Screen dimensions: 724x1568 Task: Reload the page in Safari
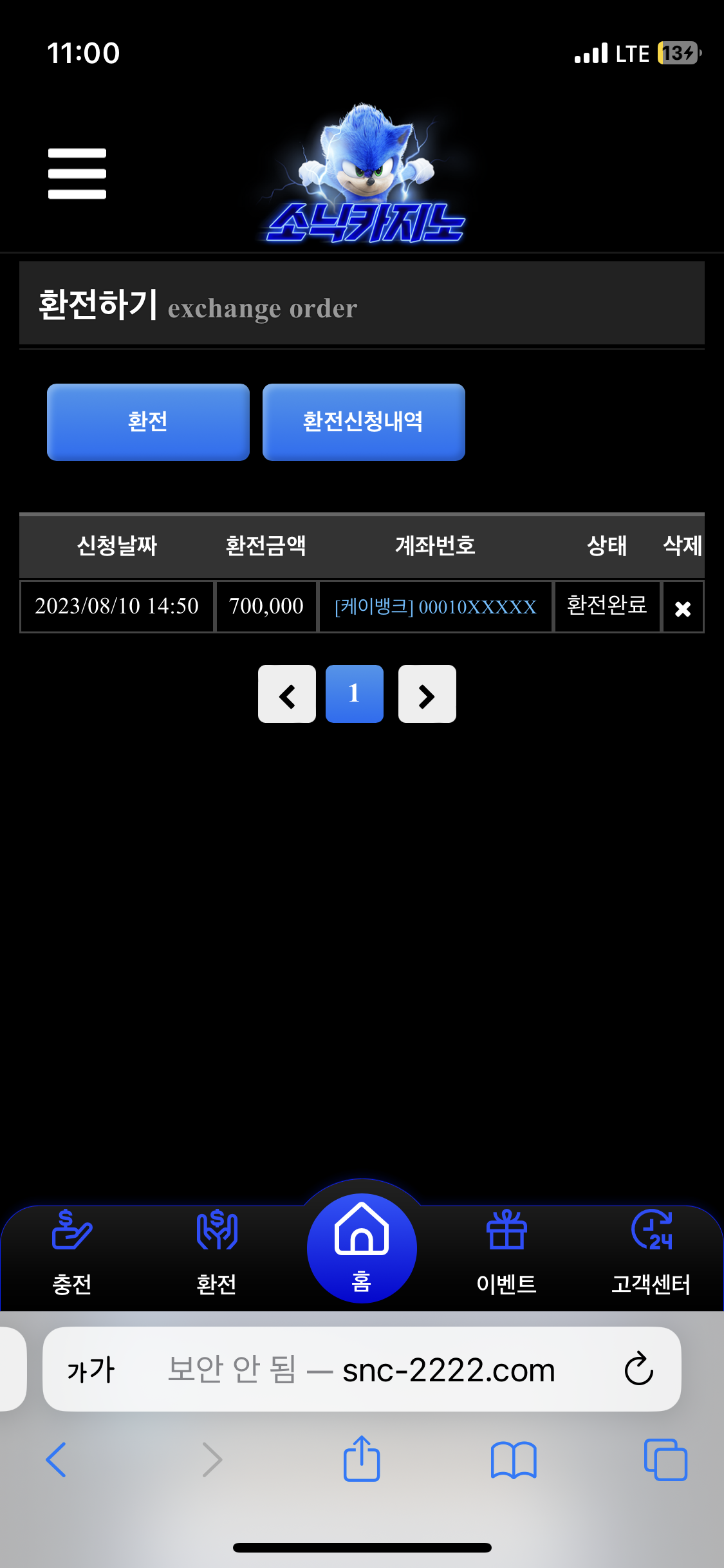(x=638, y=1370)
